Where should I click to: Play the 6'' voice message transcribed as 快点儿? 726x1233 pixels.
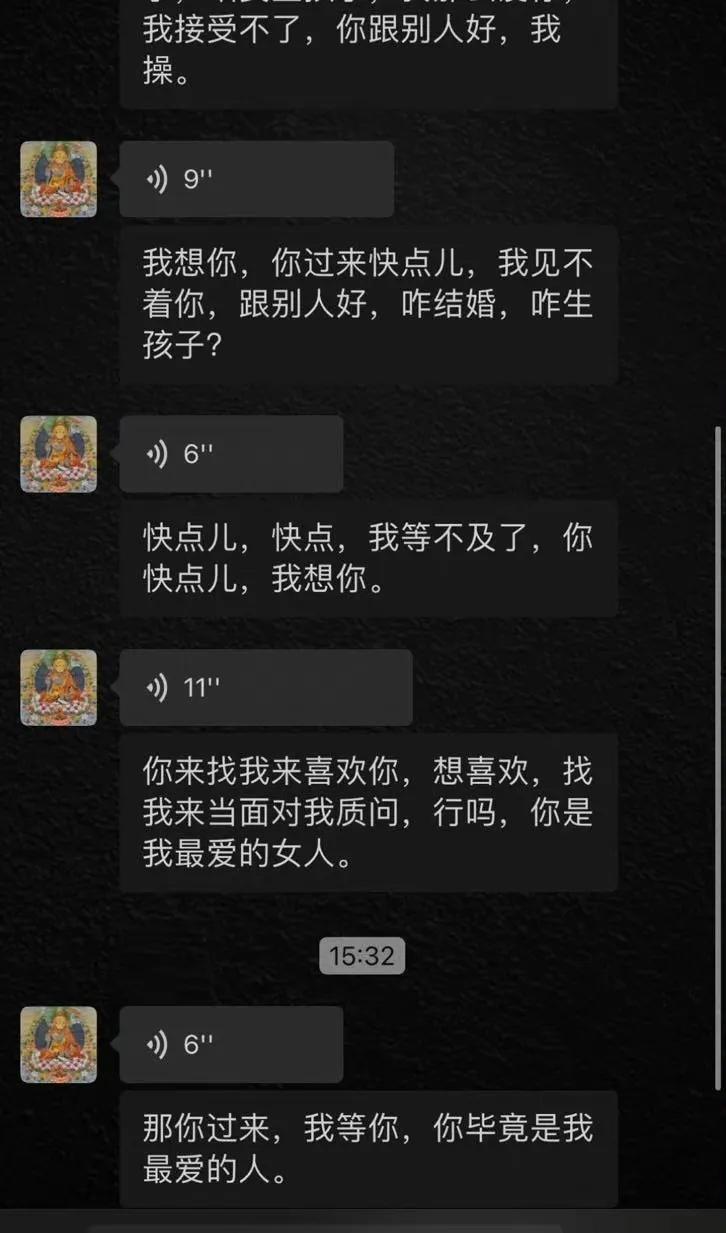coord(231,454)
